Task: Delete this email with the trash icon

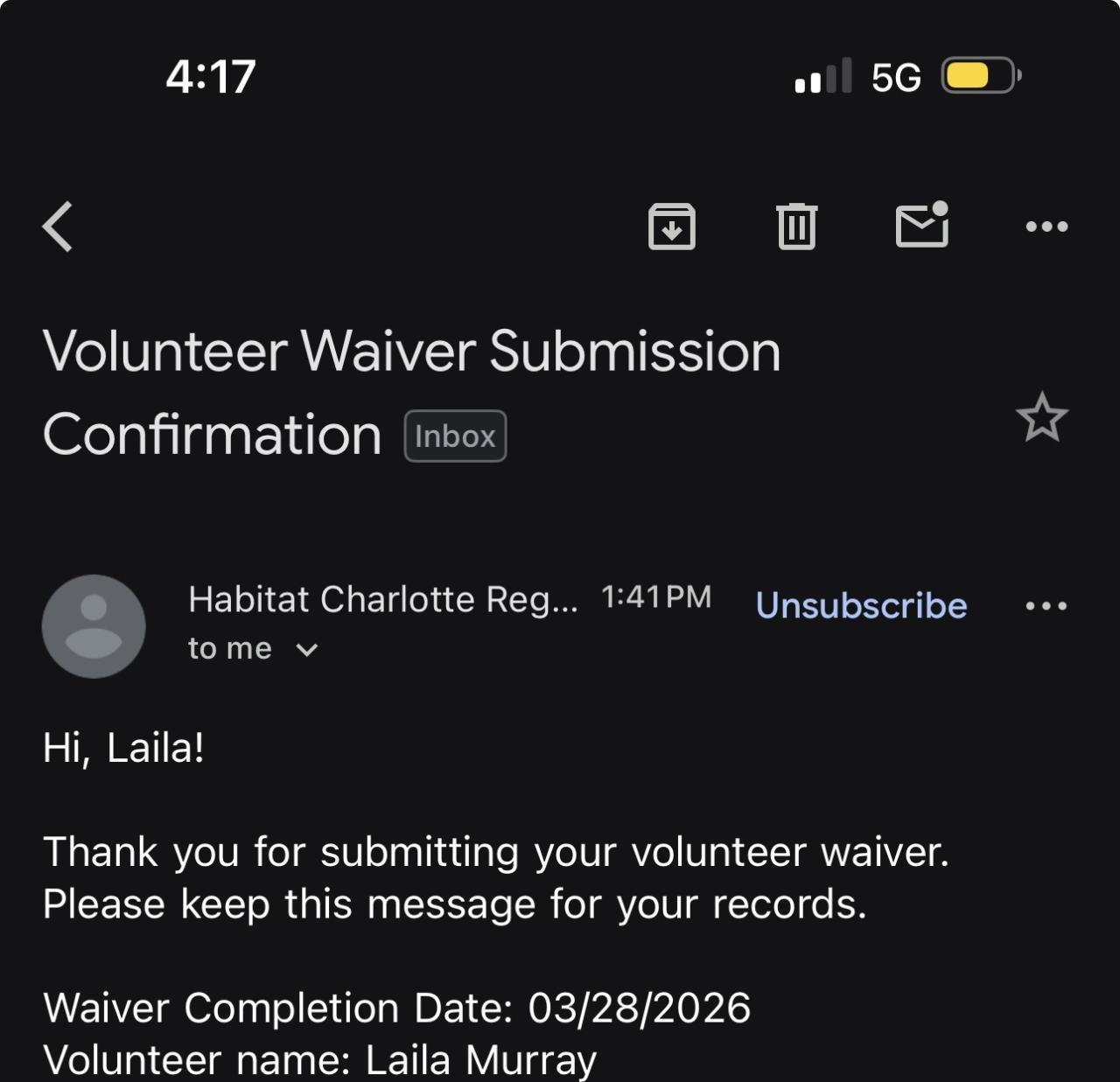Action: (796, 227)
